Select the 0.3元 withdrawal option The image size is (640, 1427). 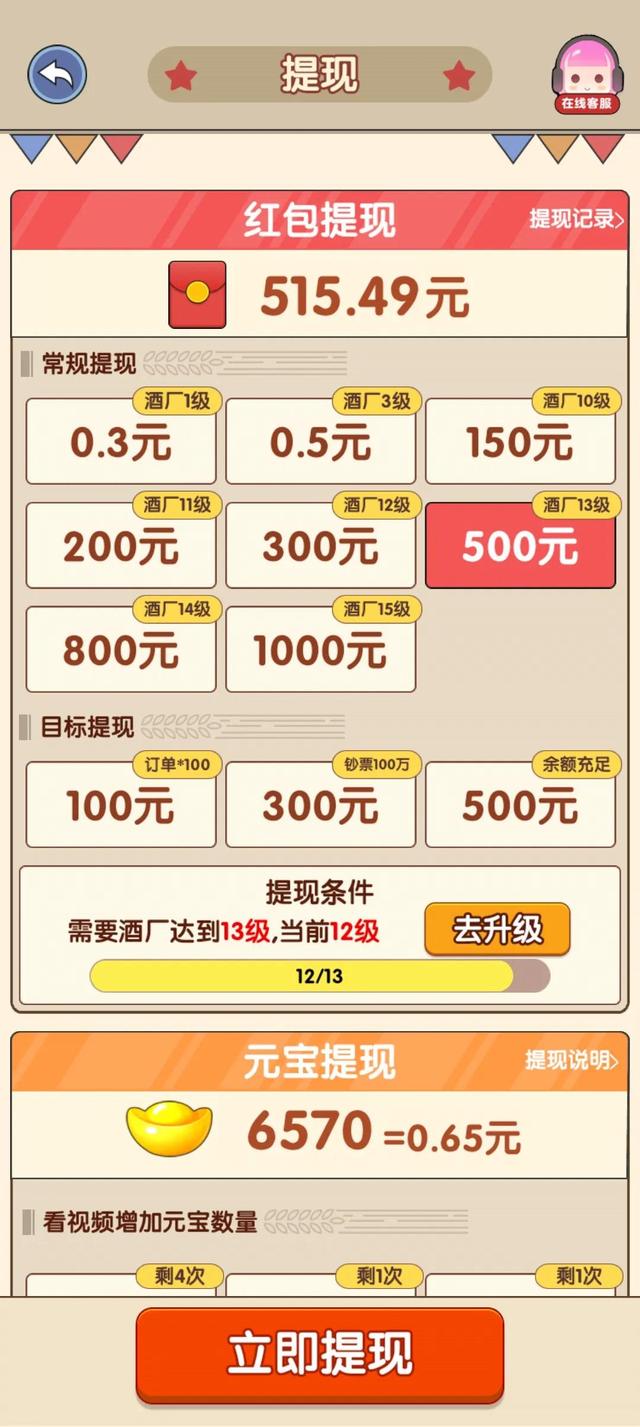point(121,443)
